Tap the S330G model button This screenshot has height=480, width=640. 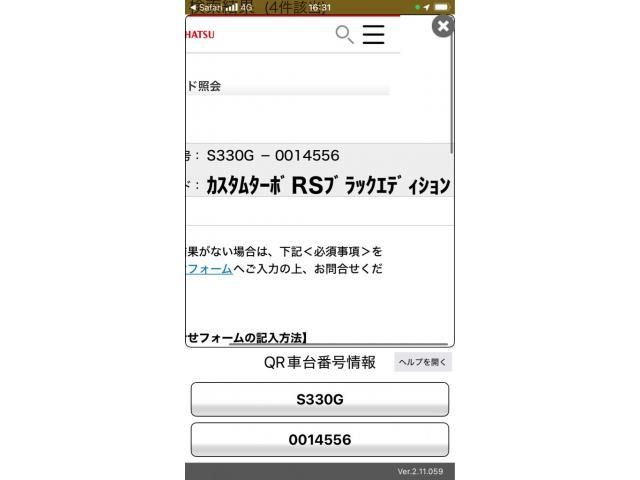point(320,399)
